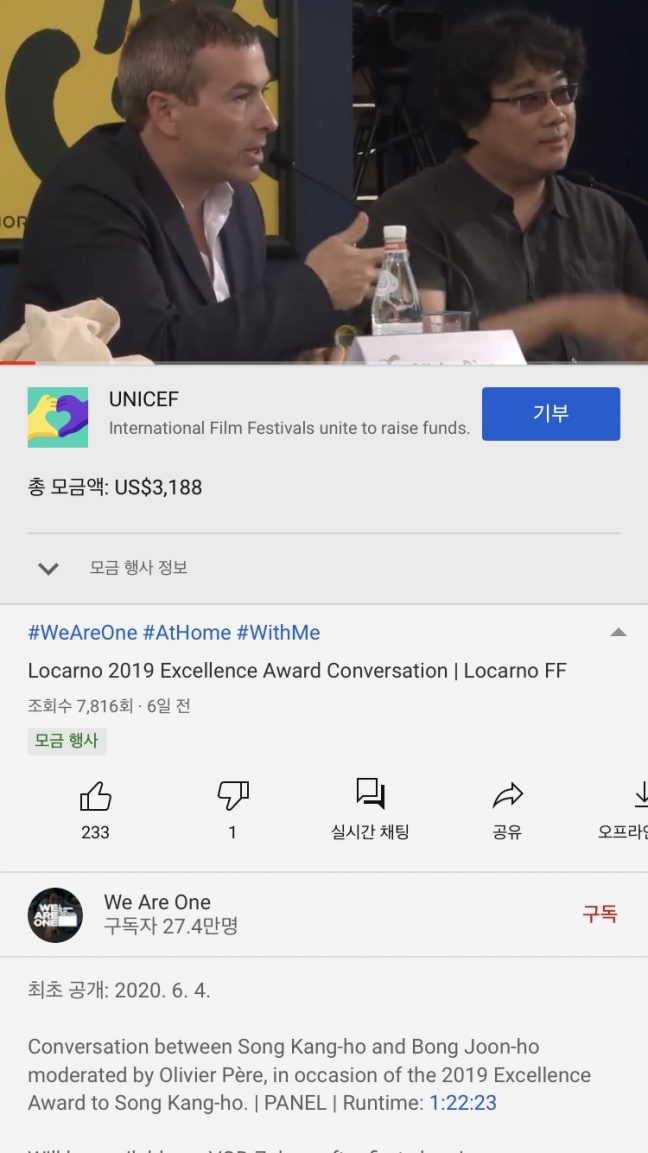
Task: Subscribe with the 구독 button
Action: tap(600, 914)
